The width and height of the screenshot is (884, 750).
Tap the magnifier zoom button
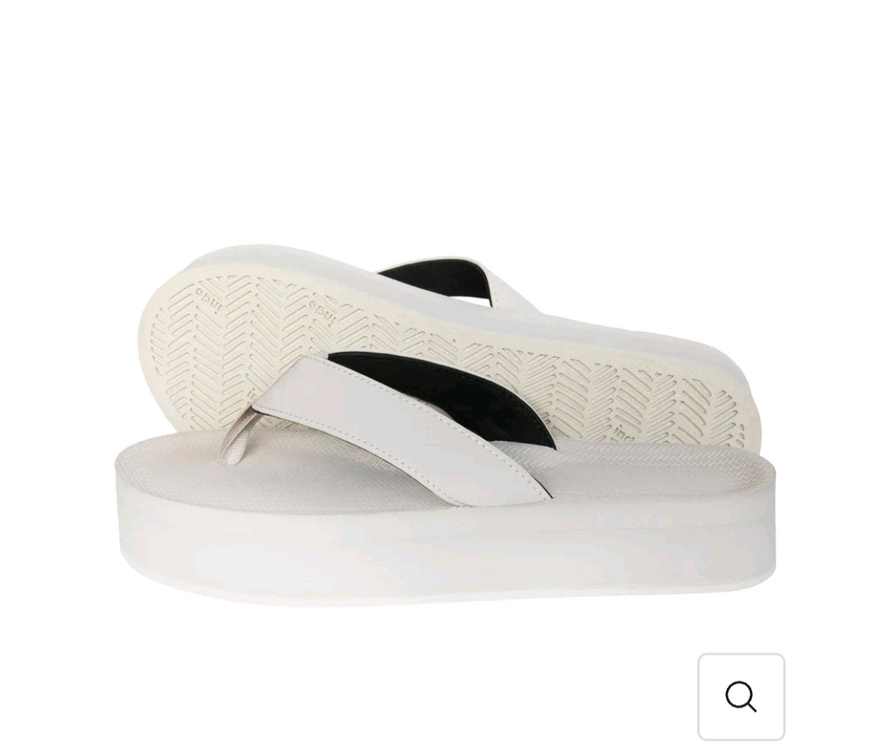741,697
